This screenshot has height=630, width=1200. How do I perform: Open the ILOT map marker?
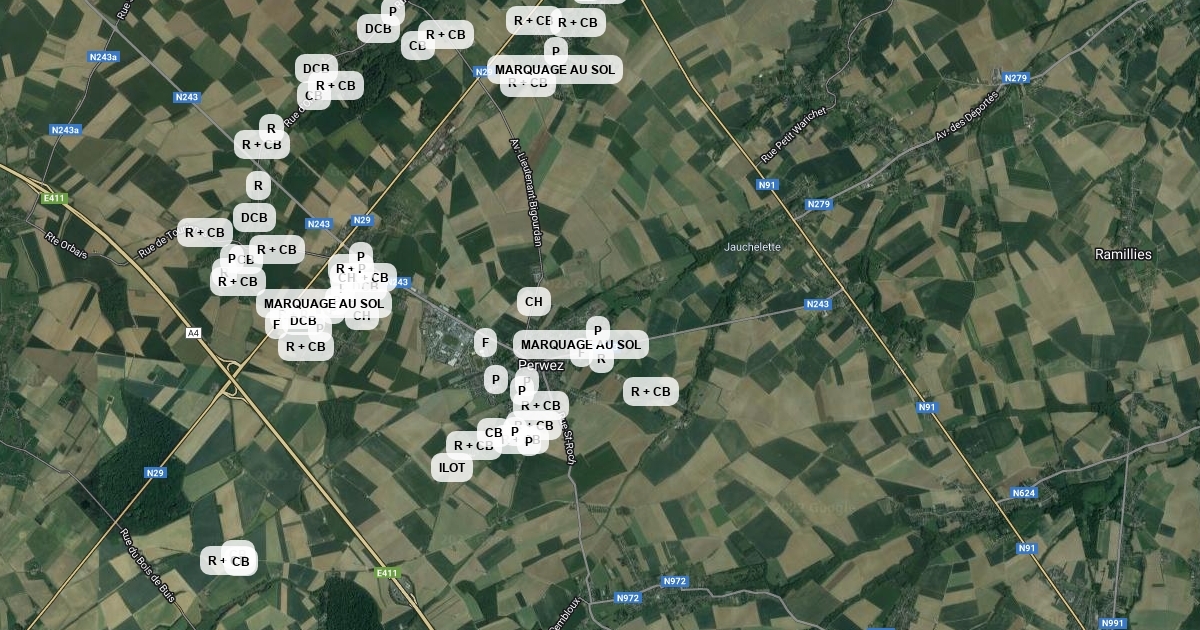point(452,467)
